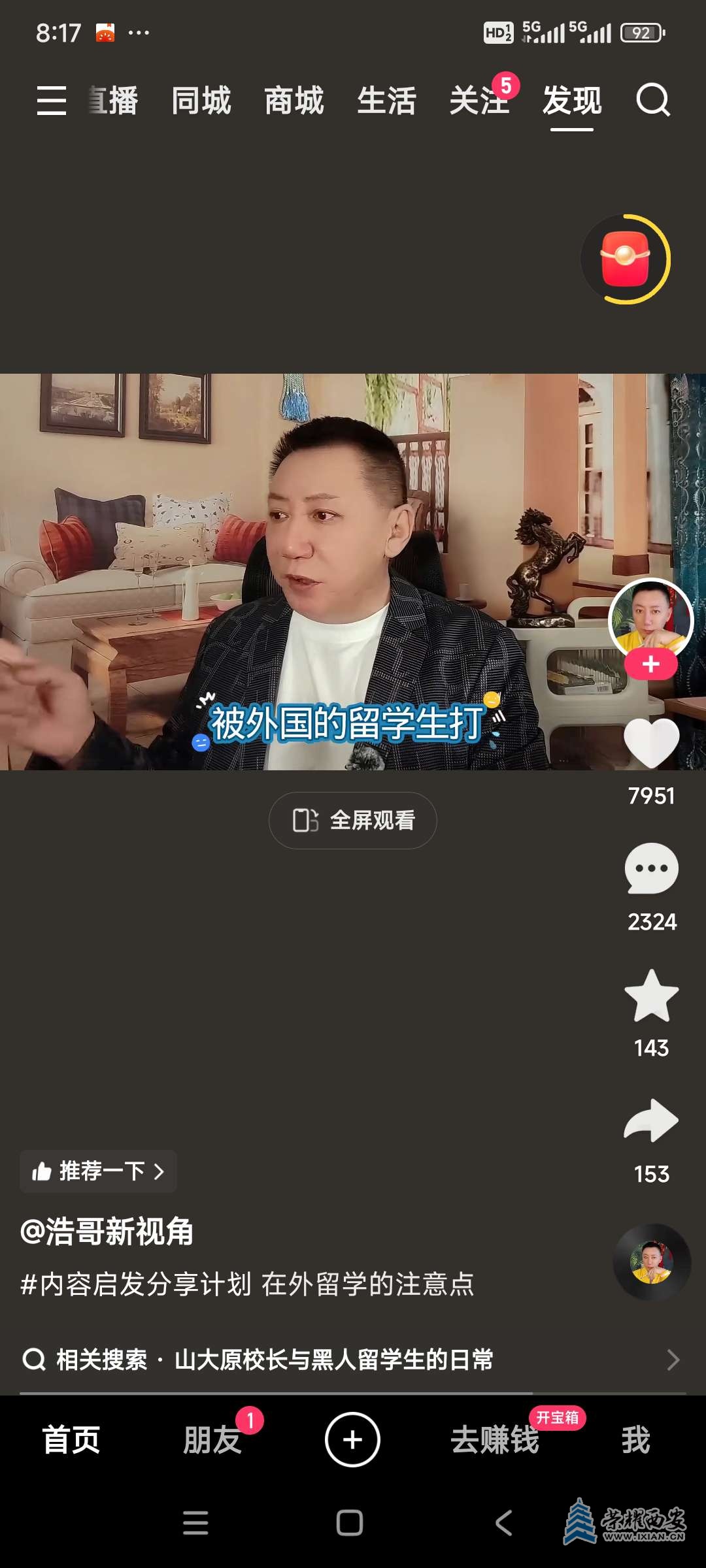
Task: Share this video via the arrow
Action: click(651, 1121)
